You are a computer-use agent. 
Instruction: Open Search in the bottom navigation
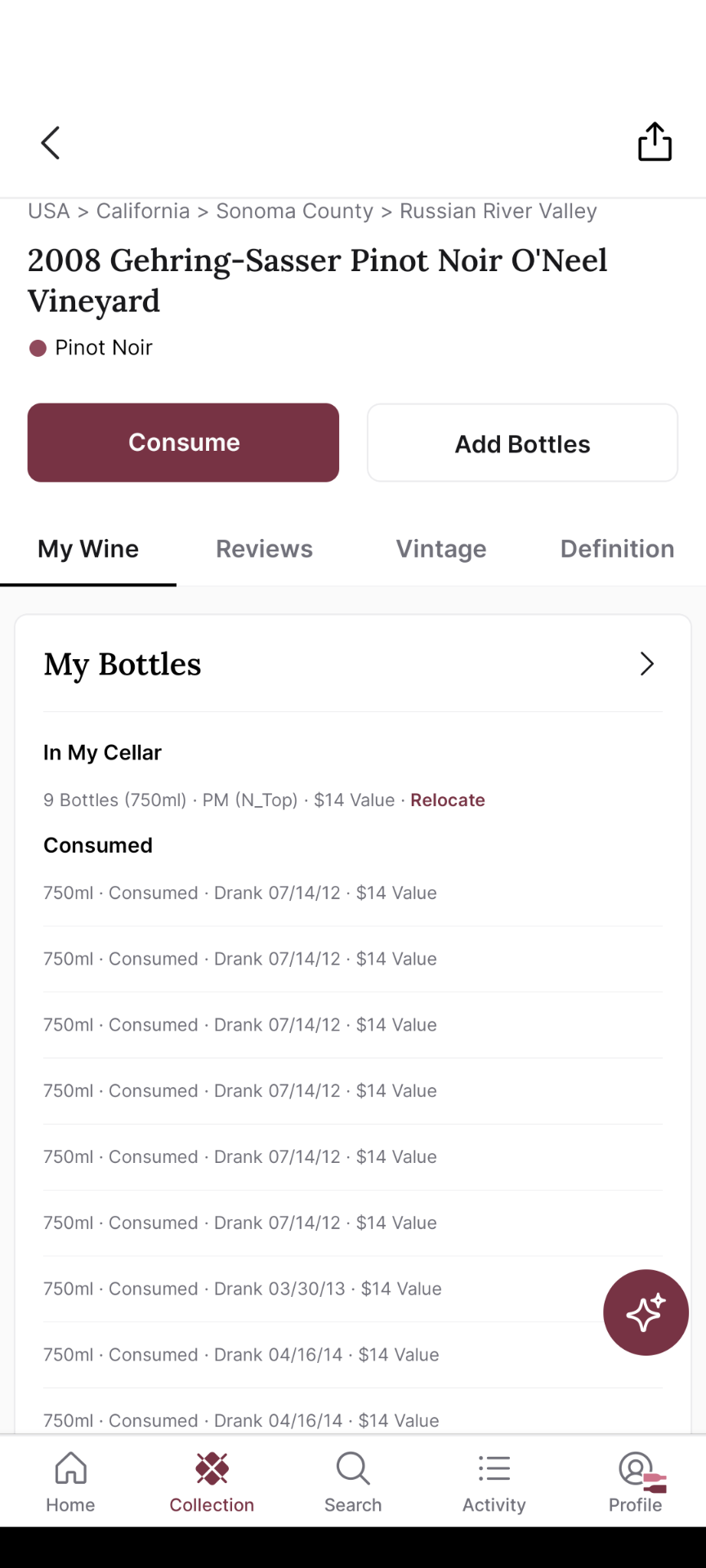point(353,1482)
